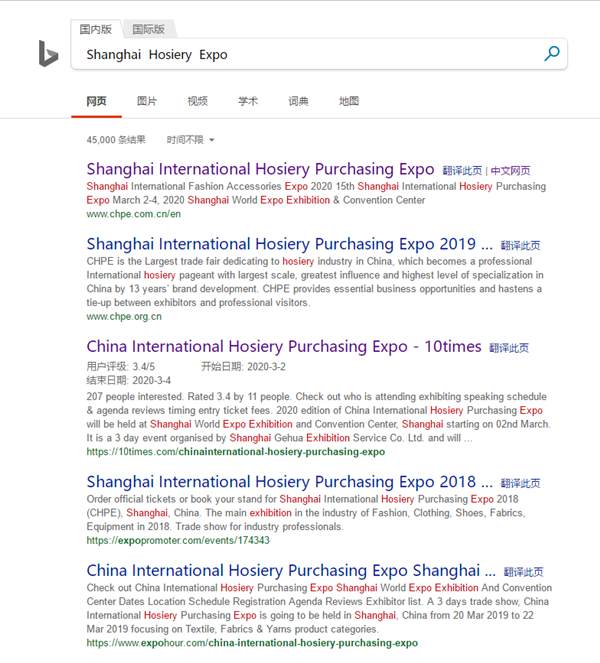
Task: Go to the 词典 tab
Action: pos(298,101)
